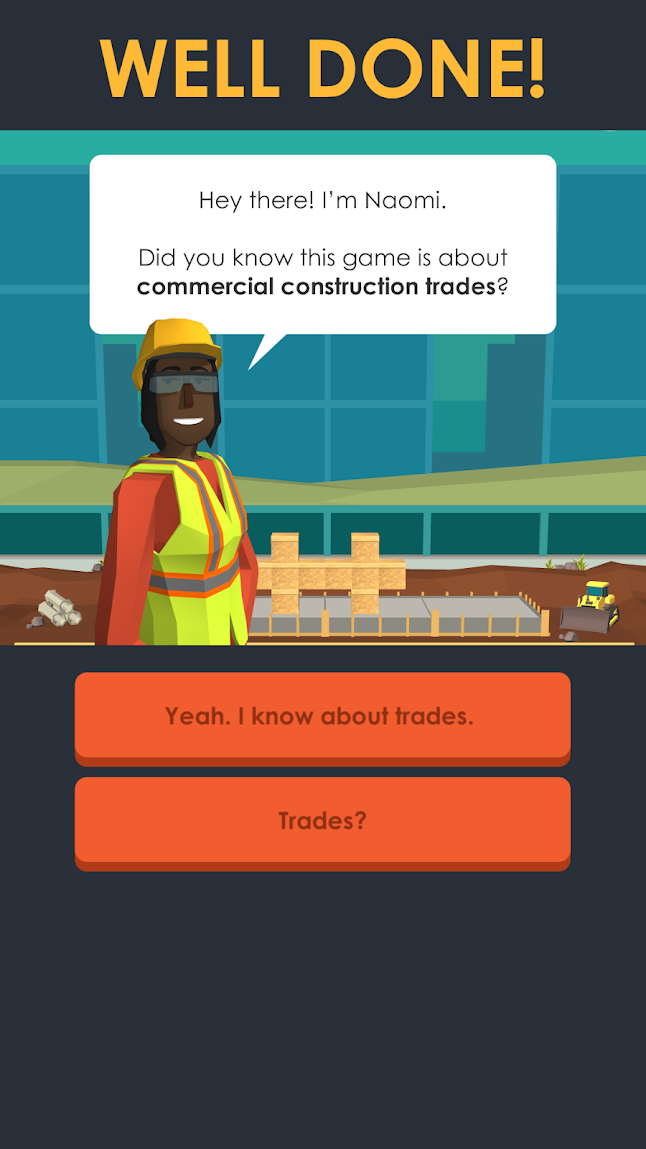Answer 'Yeah. I know about trades.'
Screen dimensions: 646x1149
[x=322, y=716]
